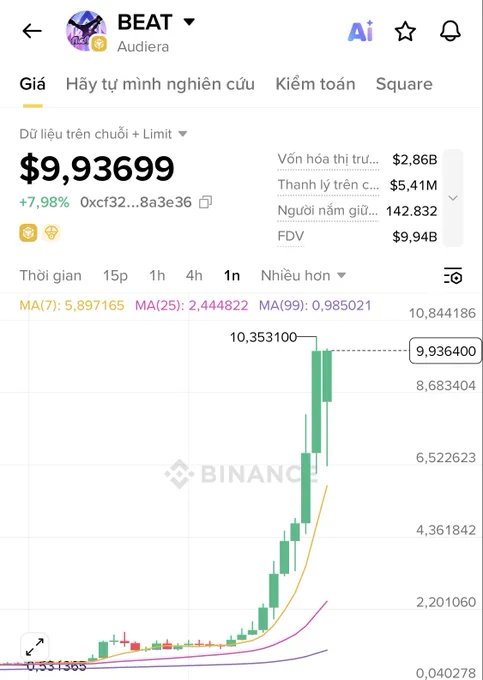
Task: Open the AI analysis feature
Action: (360, 31)
